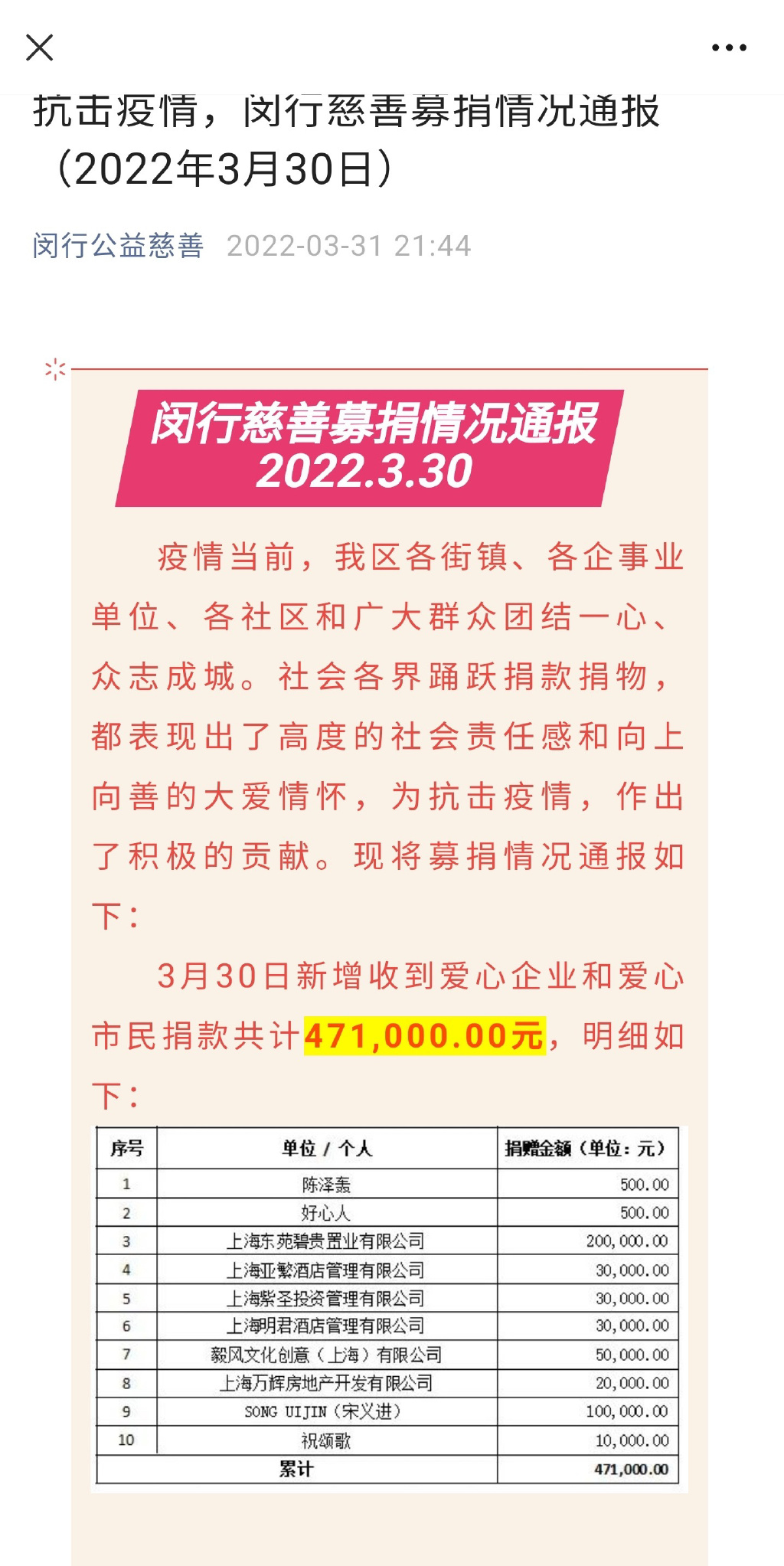Open the 闵行公益慈善 account page
Screen dimensions: 784x1566
pos(118,246)
